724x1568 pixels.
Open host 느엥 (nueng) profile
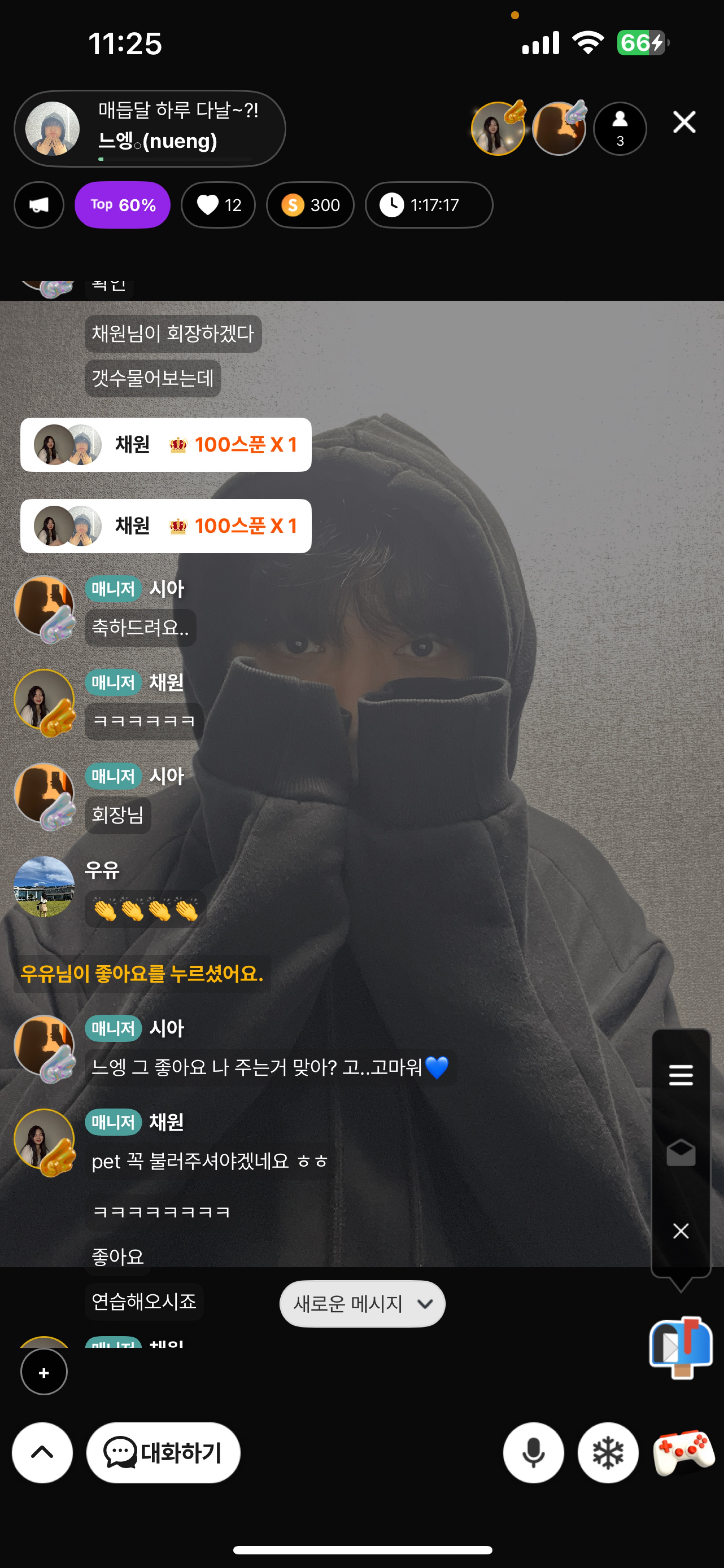[53, 128]
